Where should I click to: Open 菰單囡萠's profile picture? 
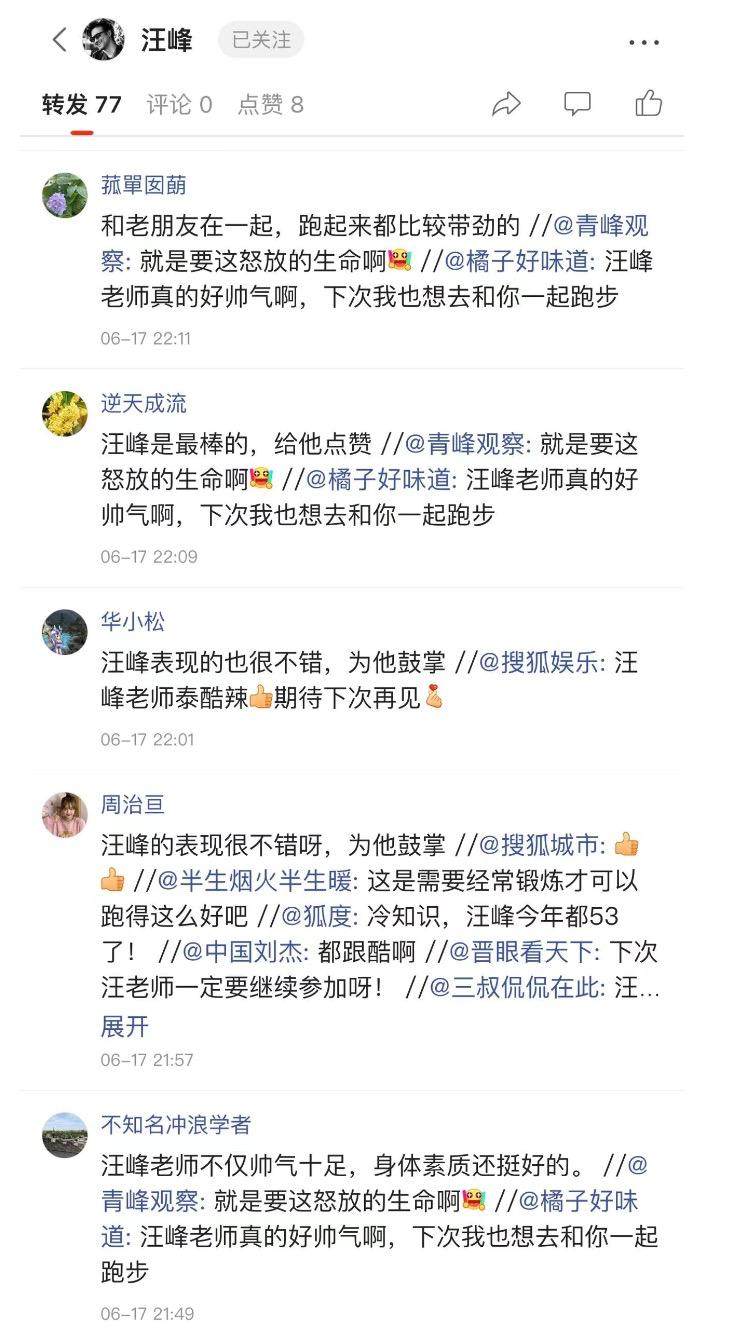64,196
